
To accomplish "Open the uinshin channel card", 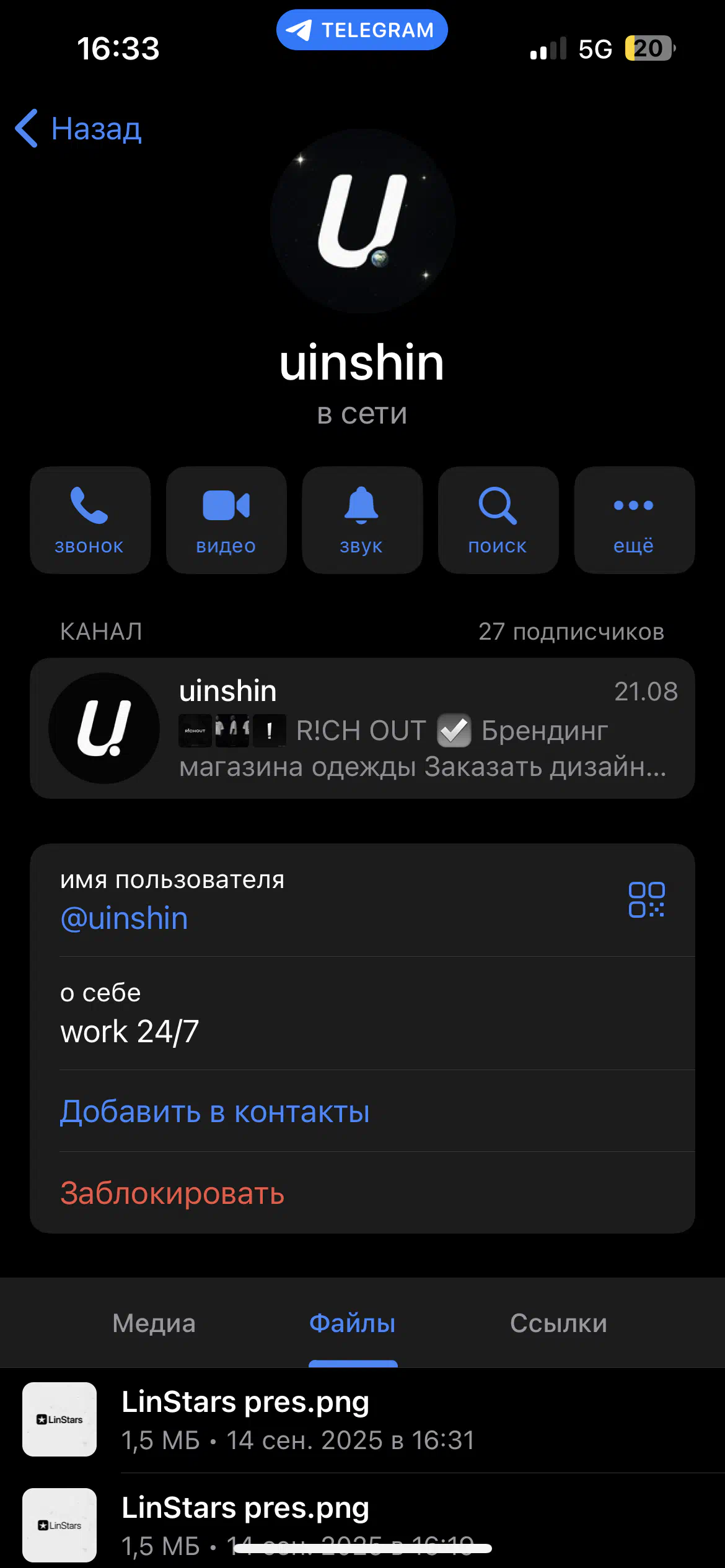I will click(x=362, y=728).
